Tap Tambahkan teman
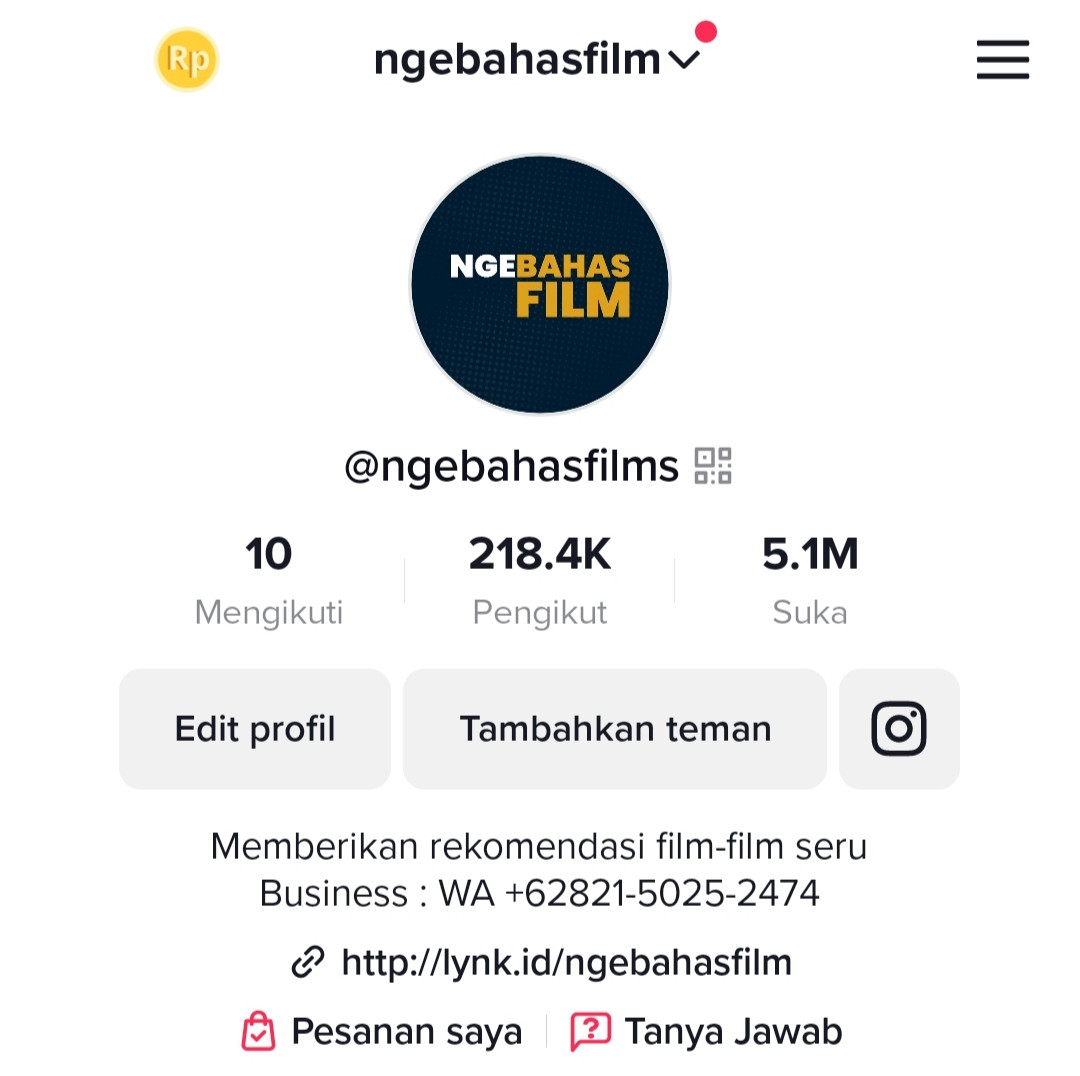1080x1076 pixels. (x=615, y=729)
